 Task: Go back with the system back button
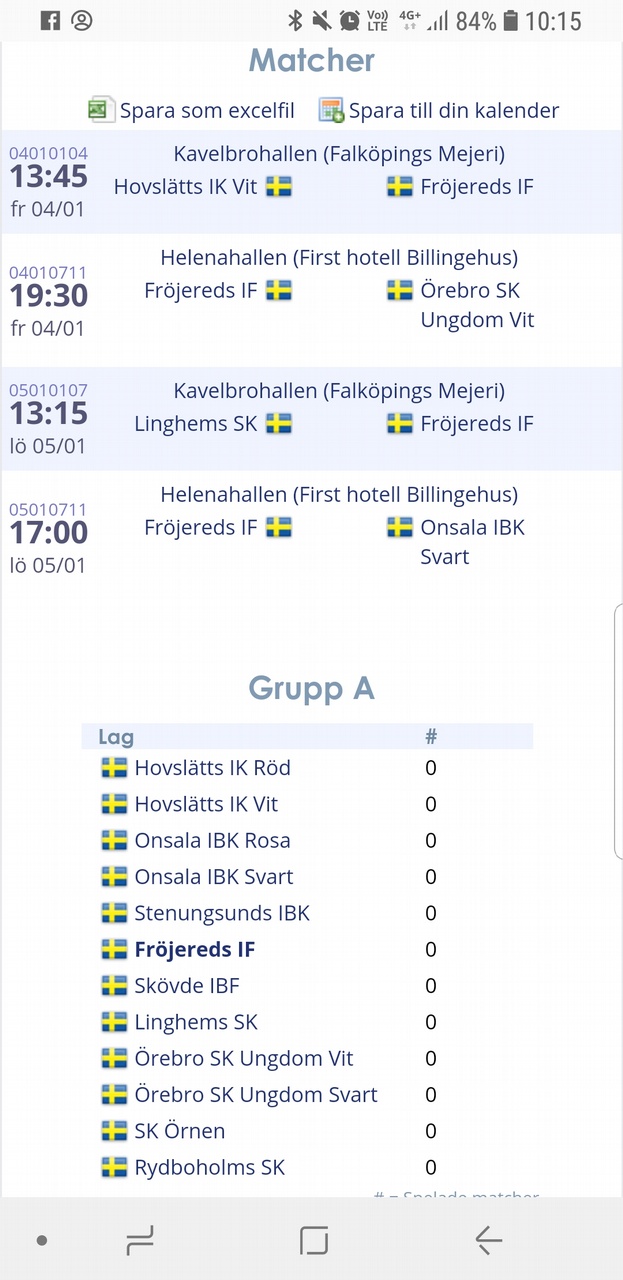click(488, 1240)
